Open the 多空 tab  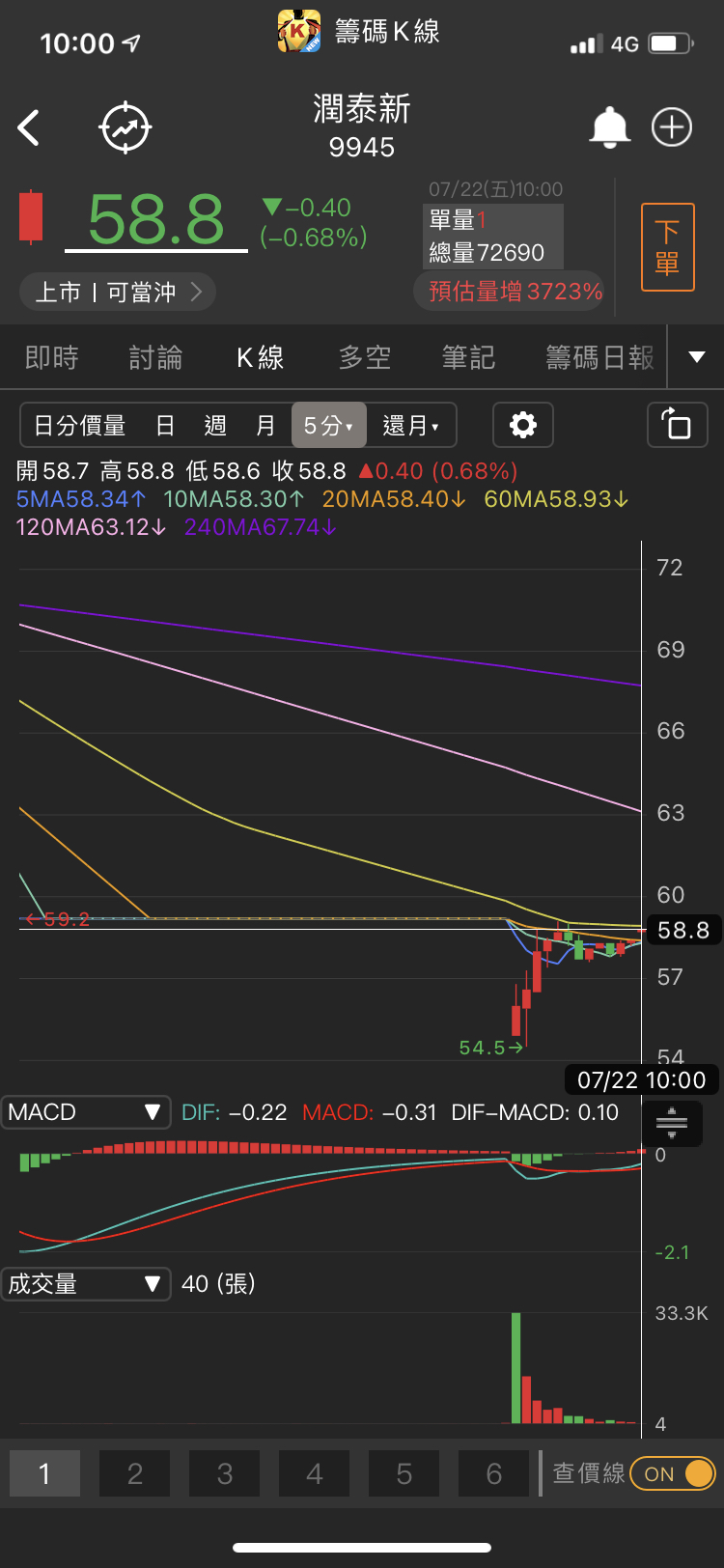click(365, 358)
